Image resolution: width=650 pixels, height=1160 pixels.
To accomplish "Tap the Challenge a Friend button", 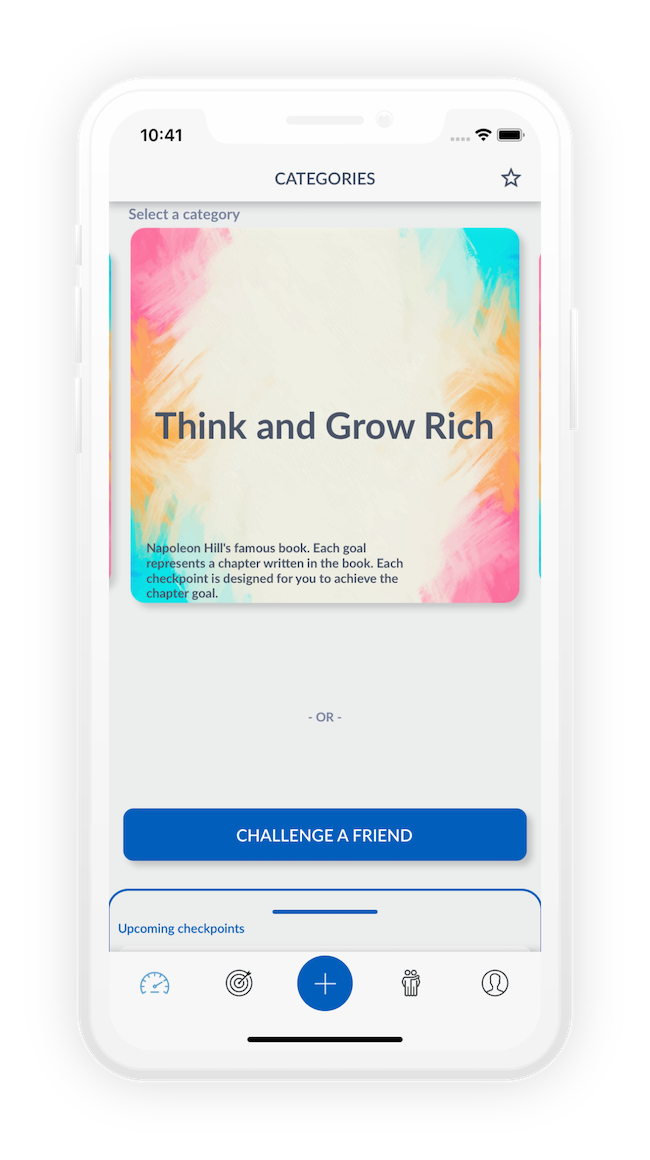I will pyautogui.click(x=325, y=835).
